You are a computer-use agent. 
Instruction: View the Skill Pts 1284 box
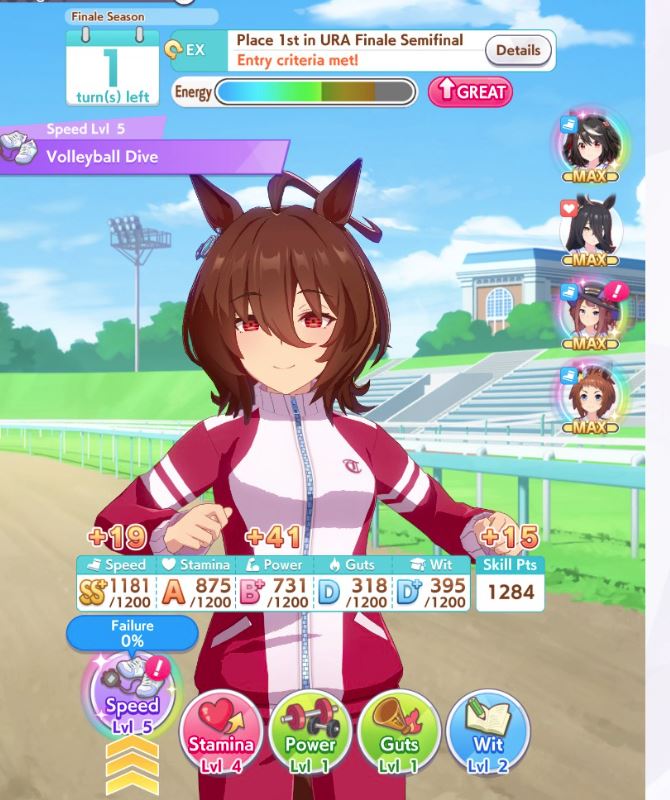click(510, 582)
